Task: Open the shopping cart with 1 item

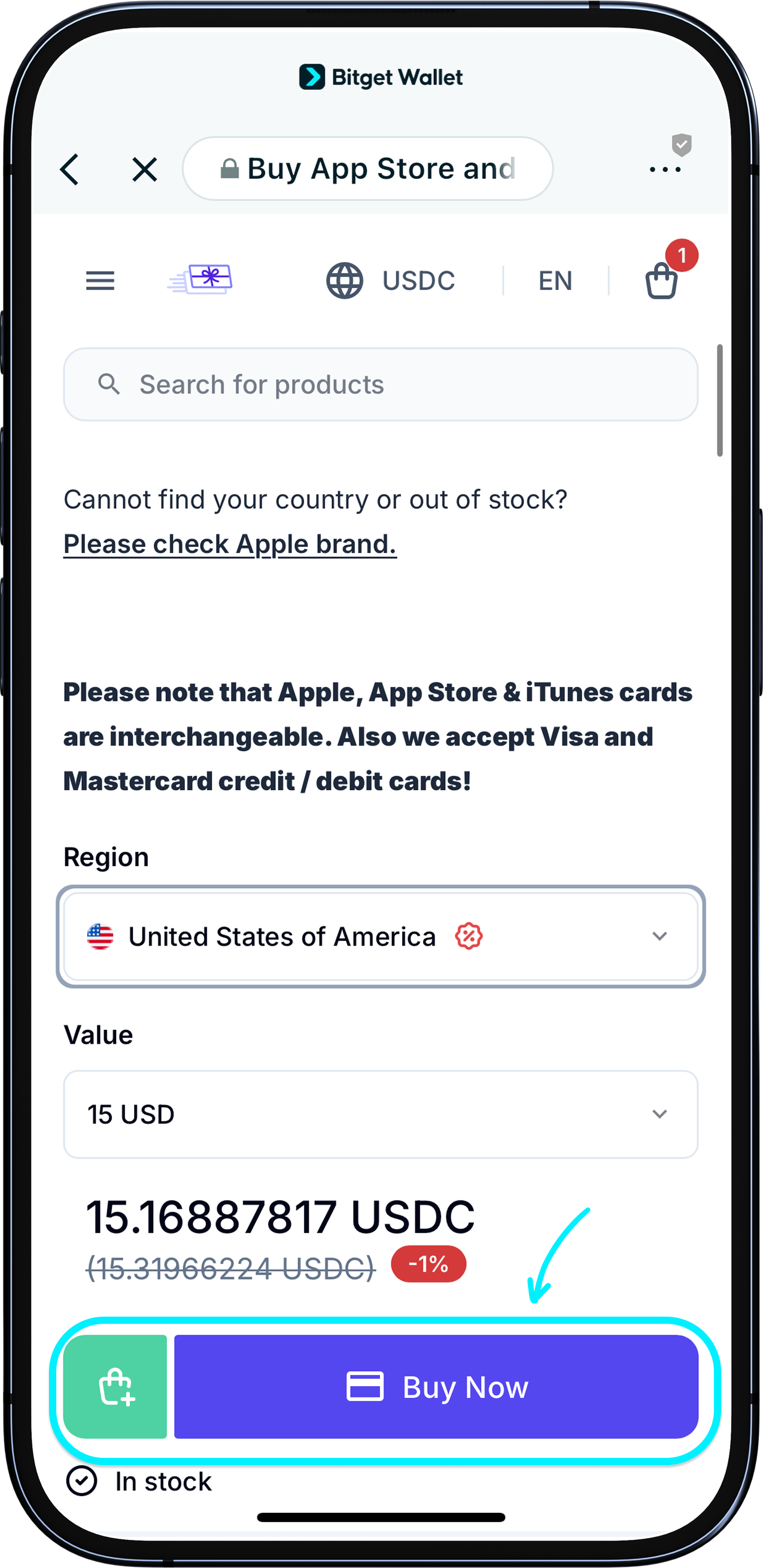Action: [662, 279]
